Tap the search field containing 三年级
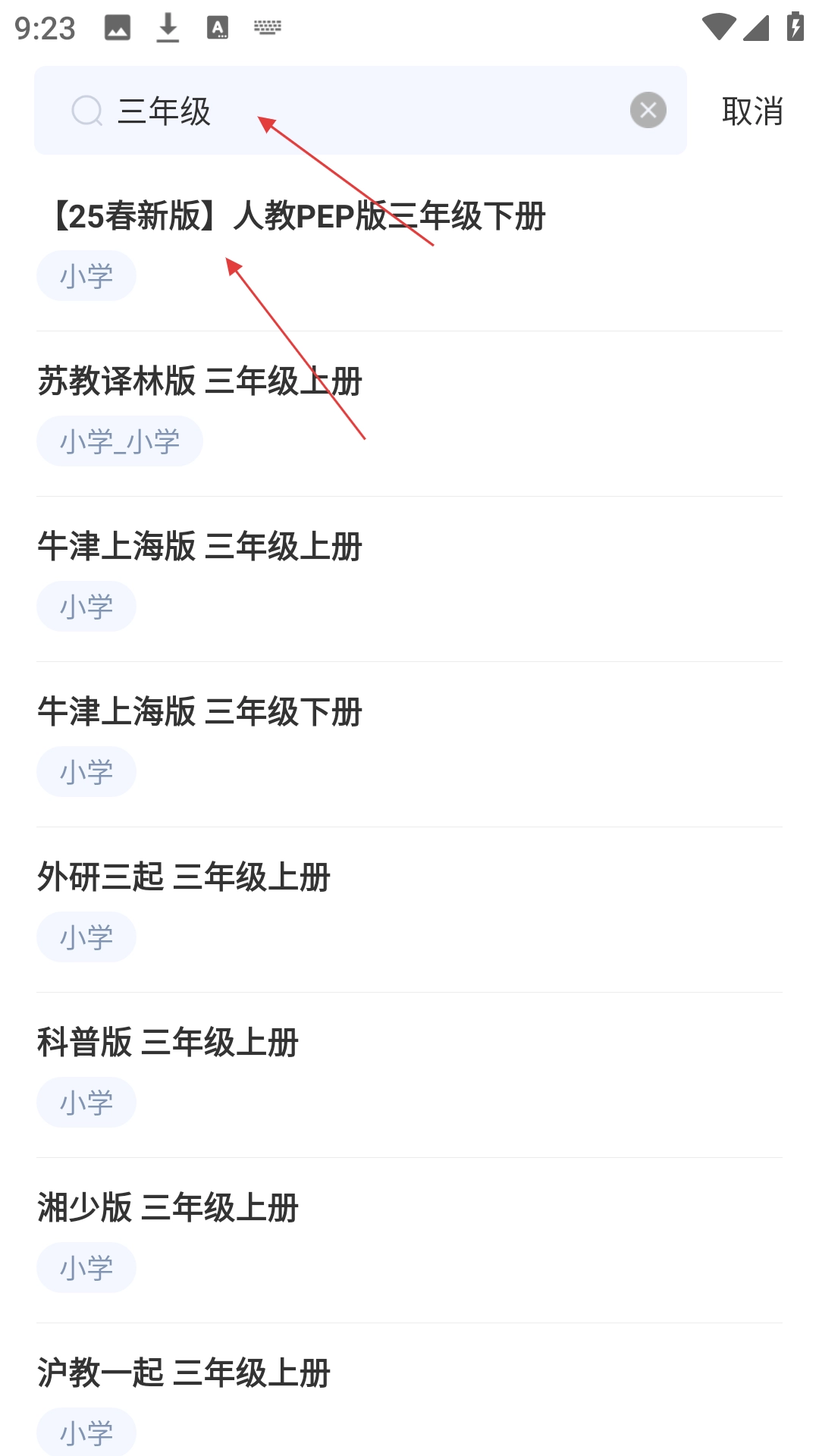 [x=364, y=111]
